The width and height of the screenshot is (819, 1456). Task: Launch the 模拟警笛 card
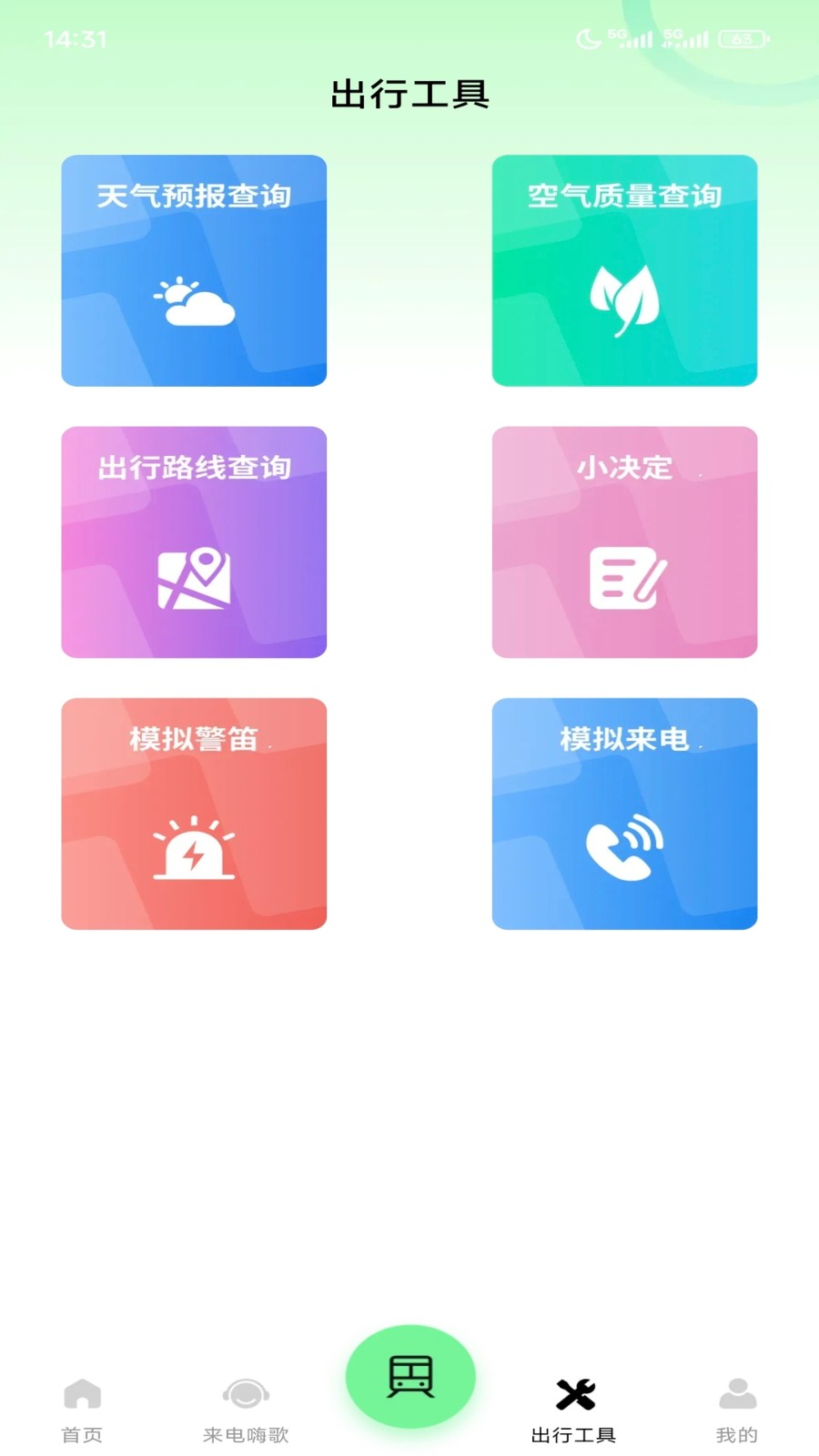(x=194, y=814)
